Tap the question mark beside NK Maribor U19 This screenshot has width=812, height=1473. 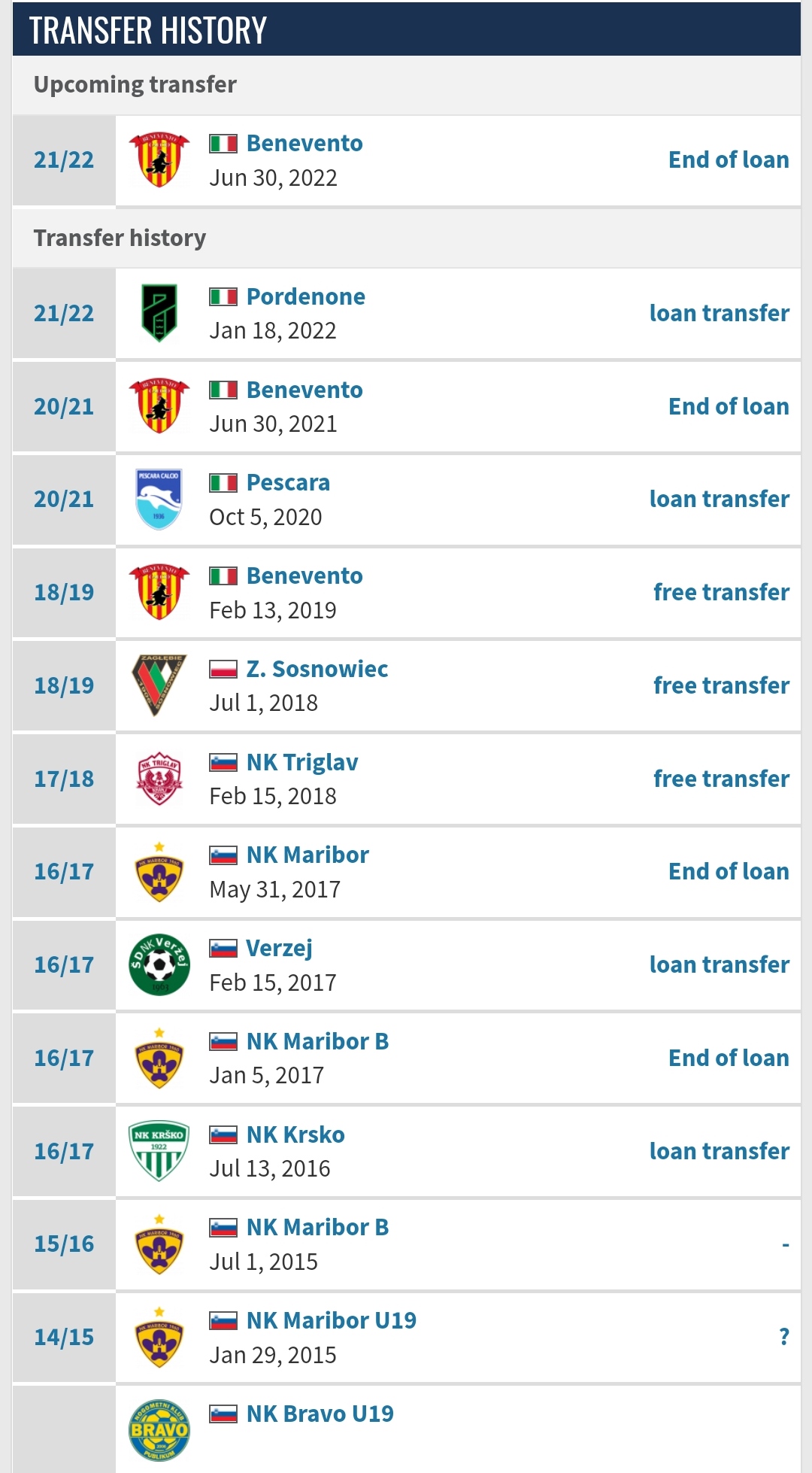(x=784, y=1337)
